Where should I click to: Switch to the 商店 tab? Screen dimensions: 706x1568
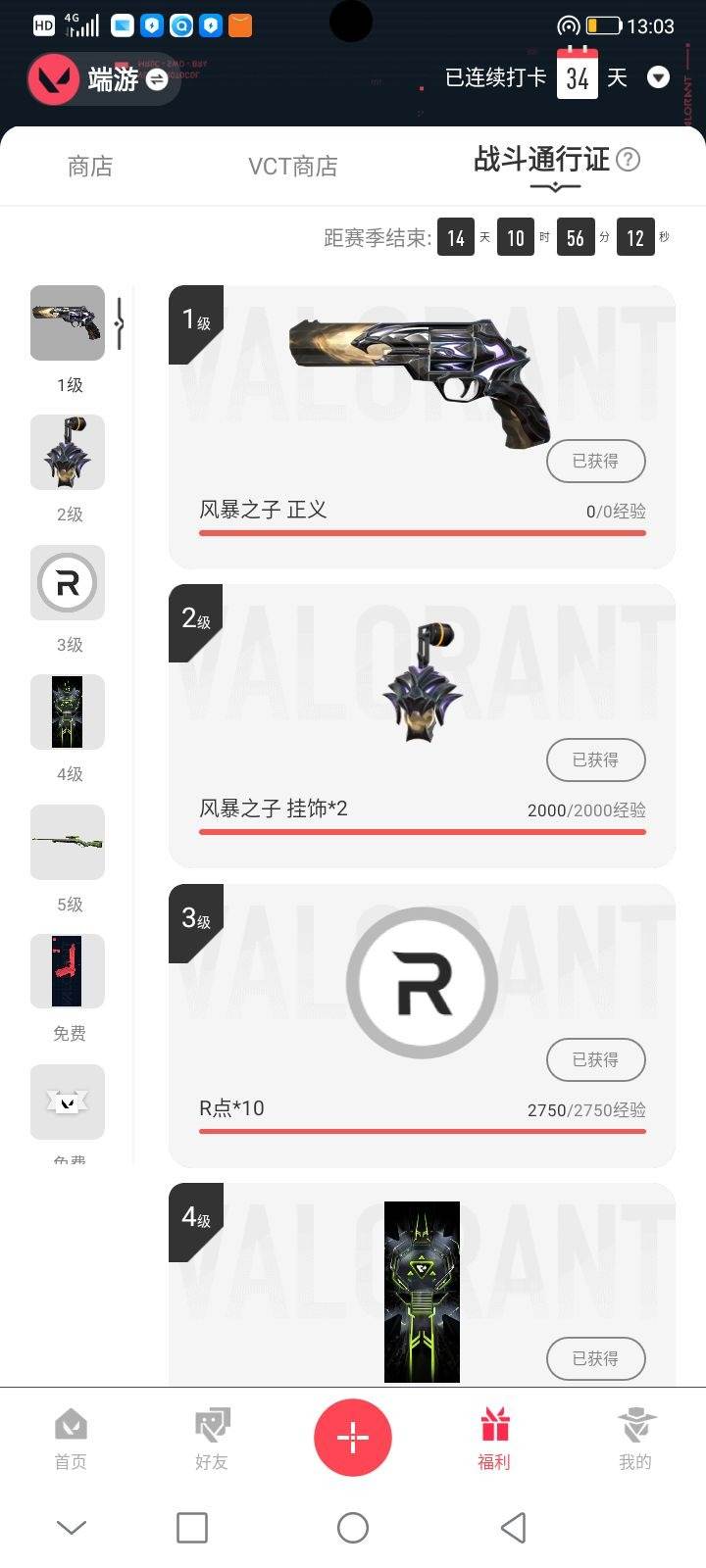pos(90,167)
